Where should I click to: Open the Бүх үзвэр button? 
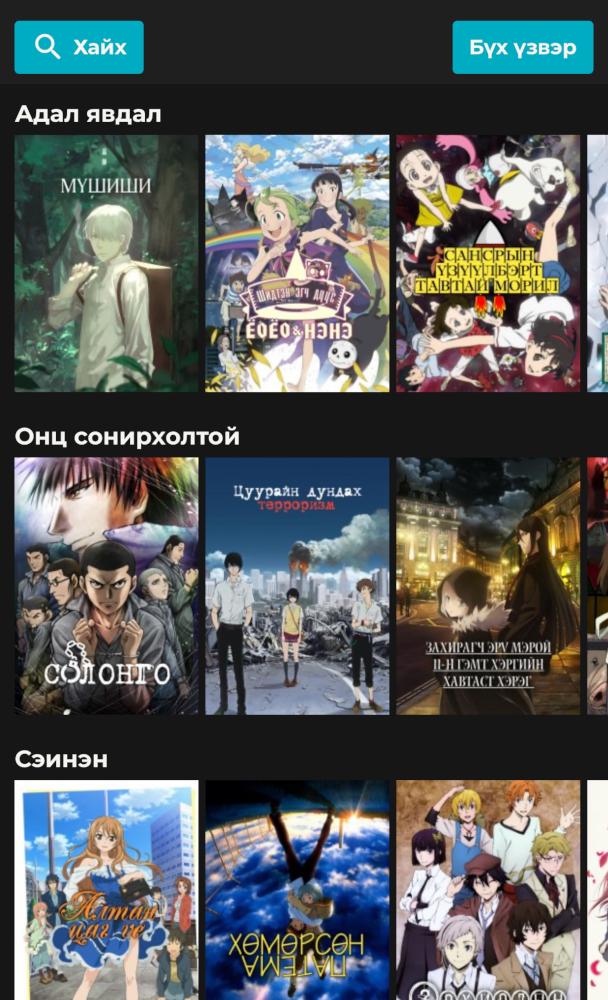522,47
